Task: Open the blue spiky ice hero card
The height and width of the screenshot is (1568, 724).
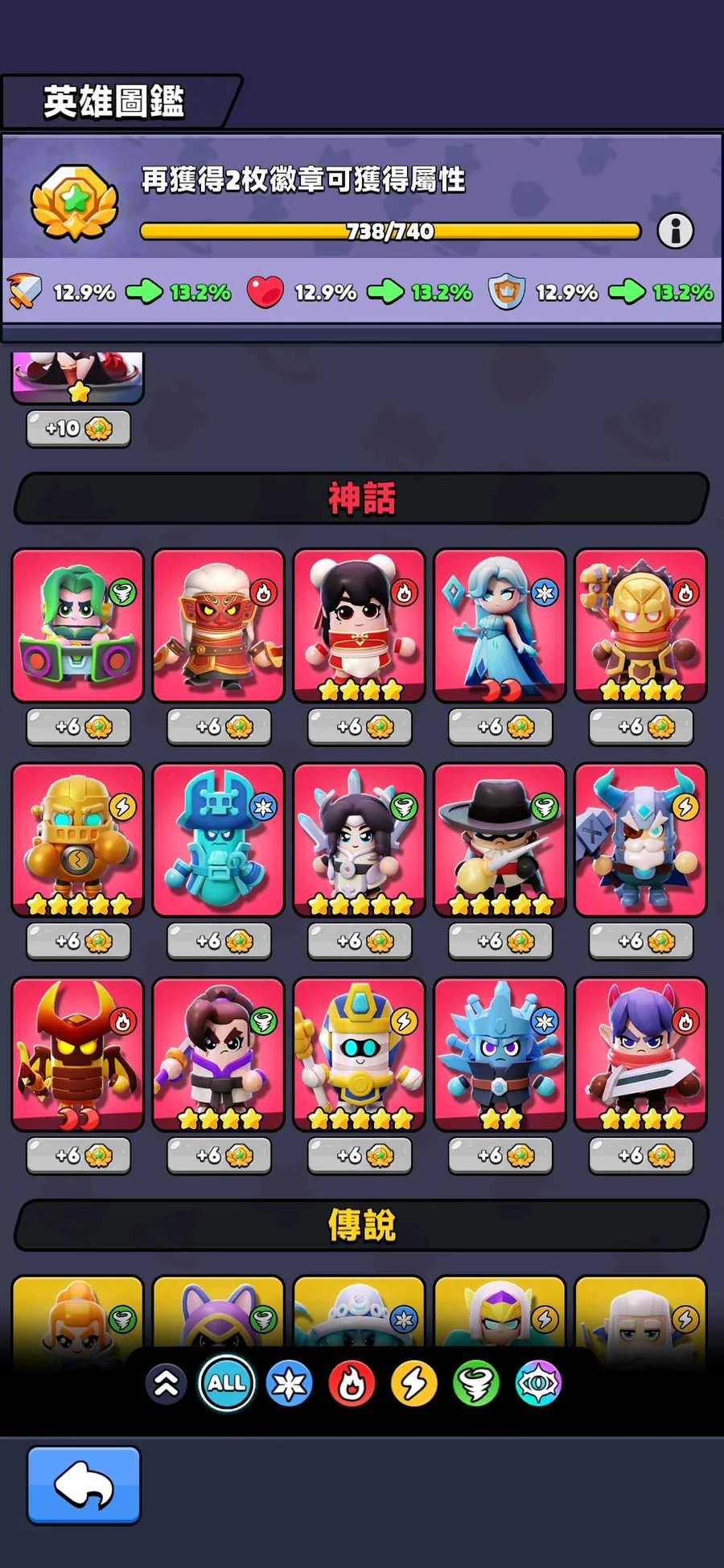Action: pos(500,1054)
